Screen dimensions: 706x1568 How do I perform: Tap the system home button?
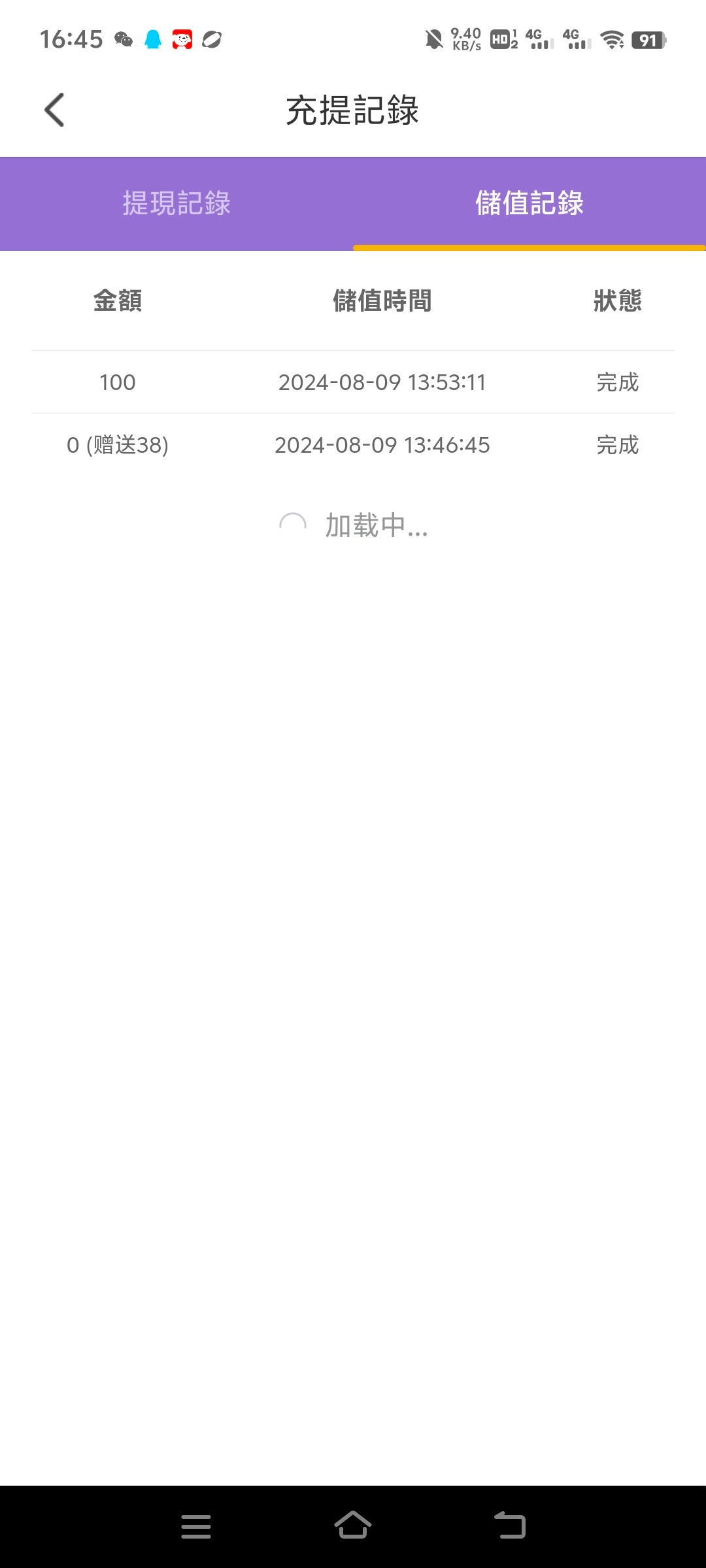[x=353, y=1526]
